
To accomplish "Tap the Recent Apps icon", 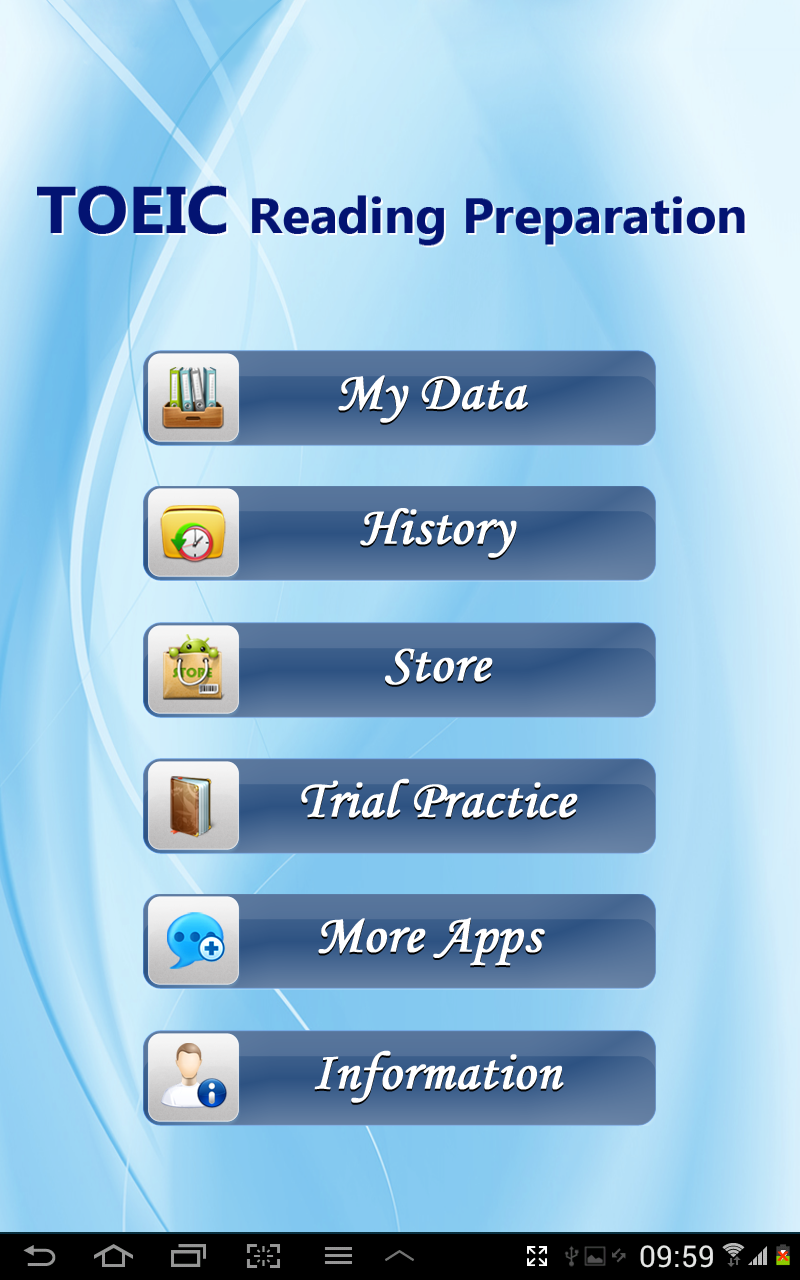I will click(x=189, y=1255).
